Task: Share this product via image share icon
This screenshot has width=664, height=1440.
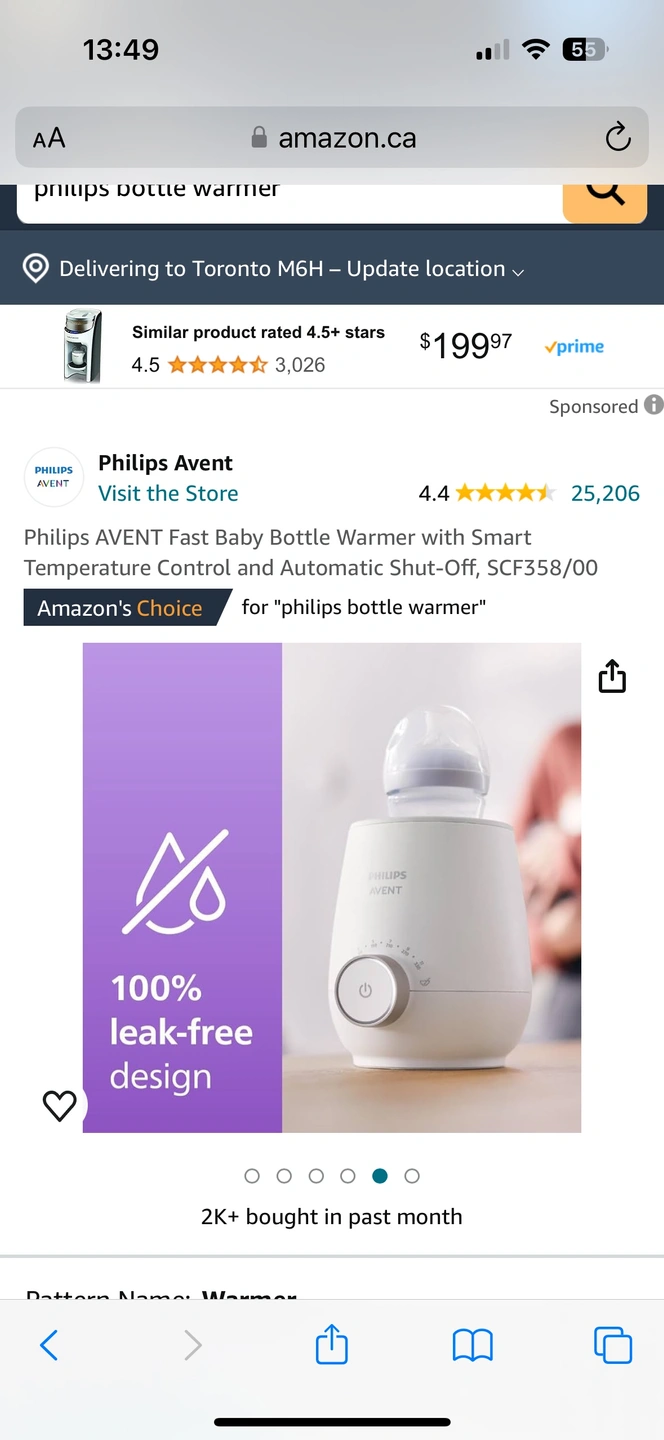Action: click(x=612, y=677)
